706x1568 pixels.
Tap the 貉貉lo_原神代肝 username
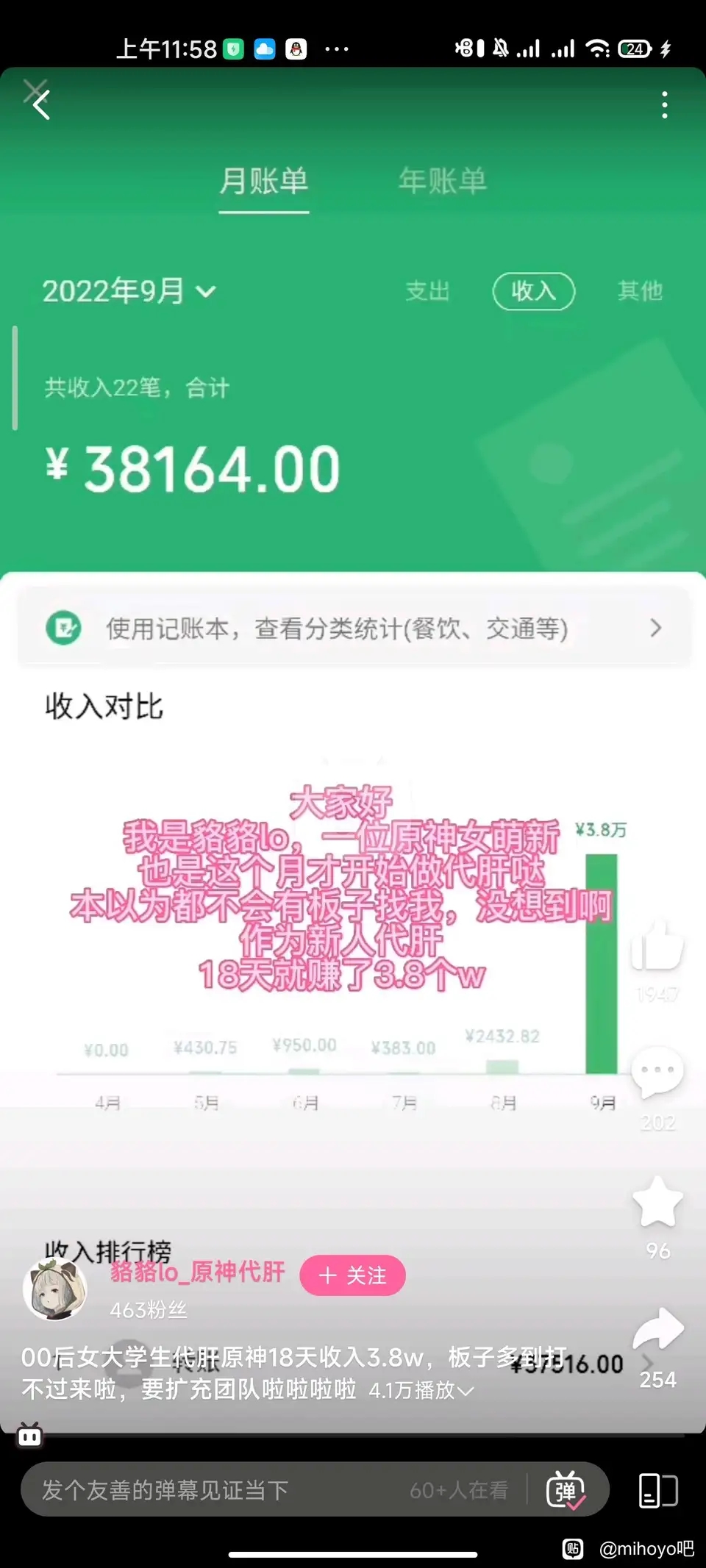tap(197, 1271)
